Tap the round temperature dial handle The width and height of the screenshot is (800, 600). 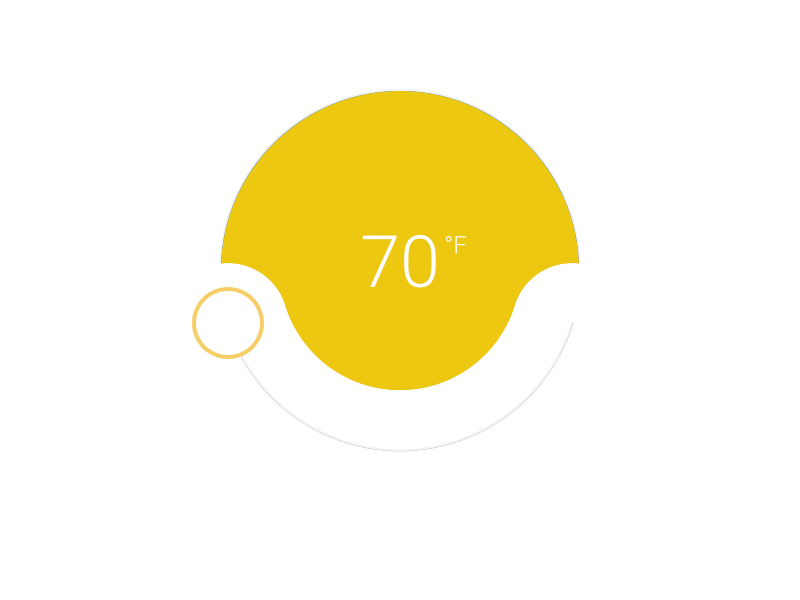click(228, 322)
